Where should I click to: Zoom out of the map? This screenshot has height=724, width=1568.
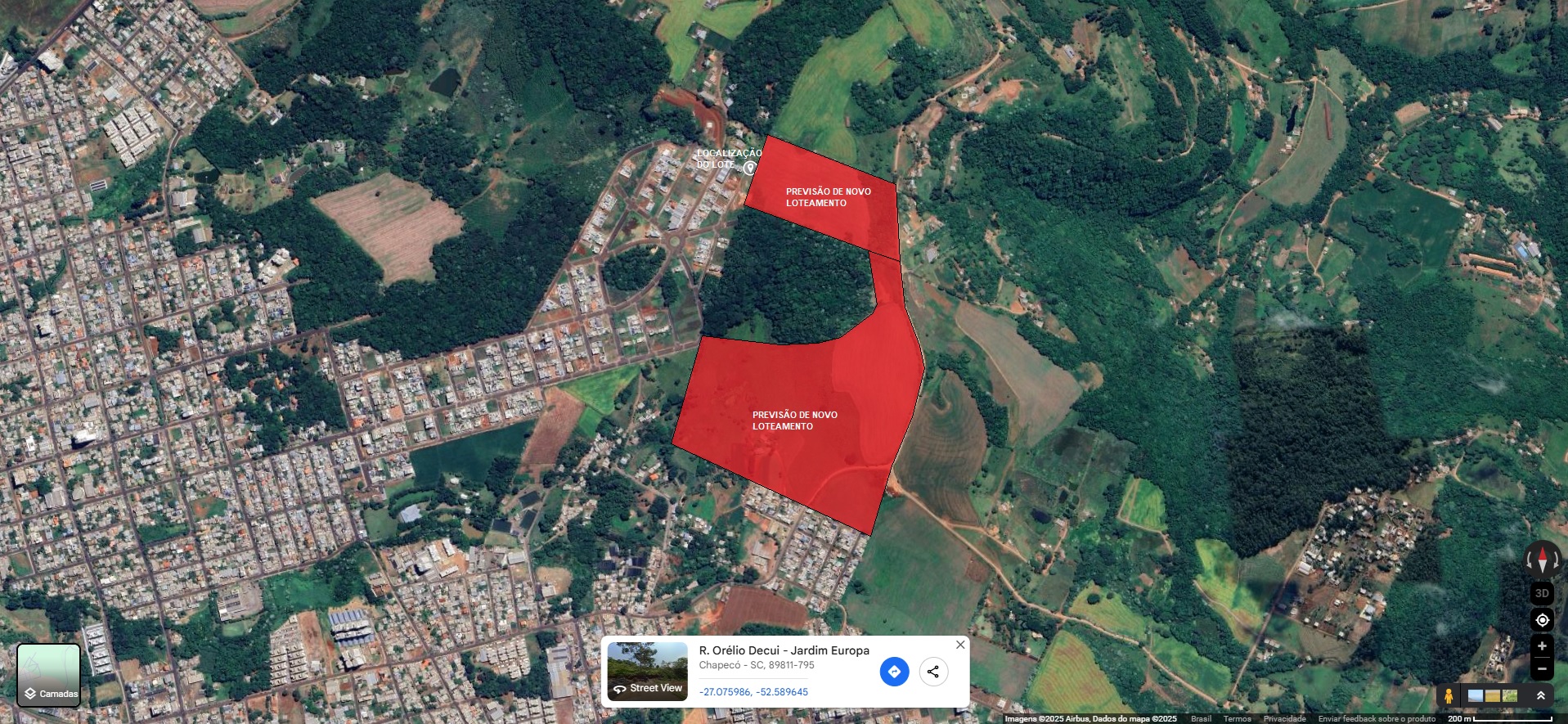1542,668
